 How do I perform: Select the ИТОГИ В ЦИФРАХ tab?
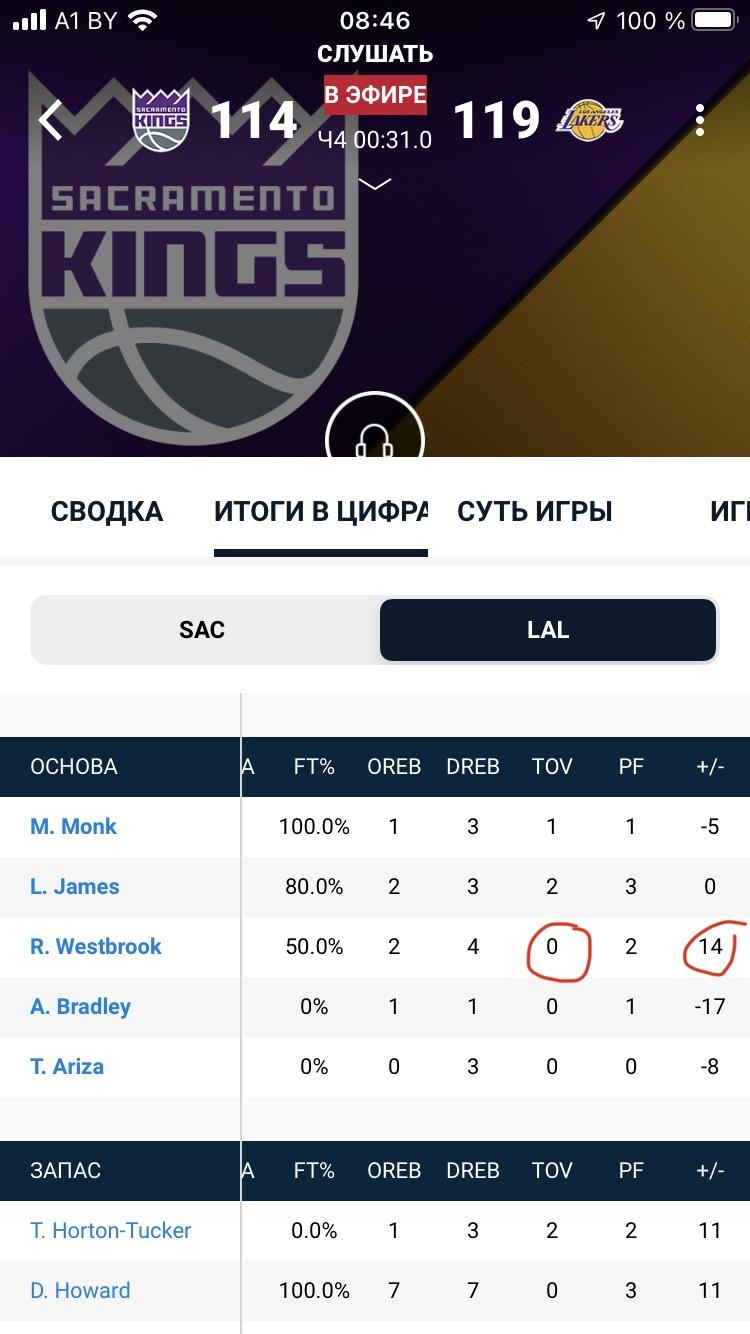coord(321,512)
